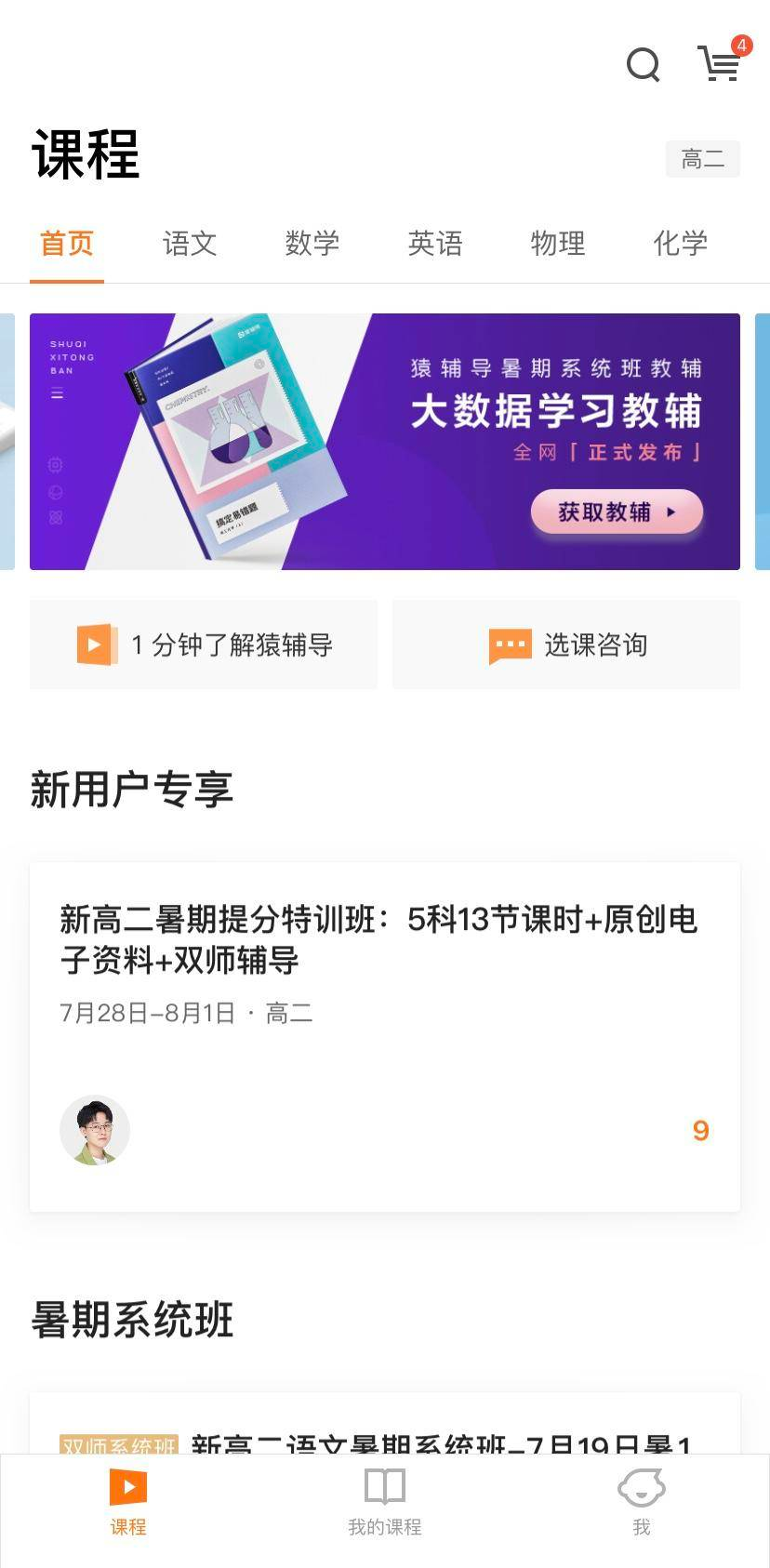Click the 获取教辅 button on the banner
The width and height of the screenshot is (770, 1568).
(617, 512)
